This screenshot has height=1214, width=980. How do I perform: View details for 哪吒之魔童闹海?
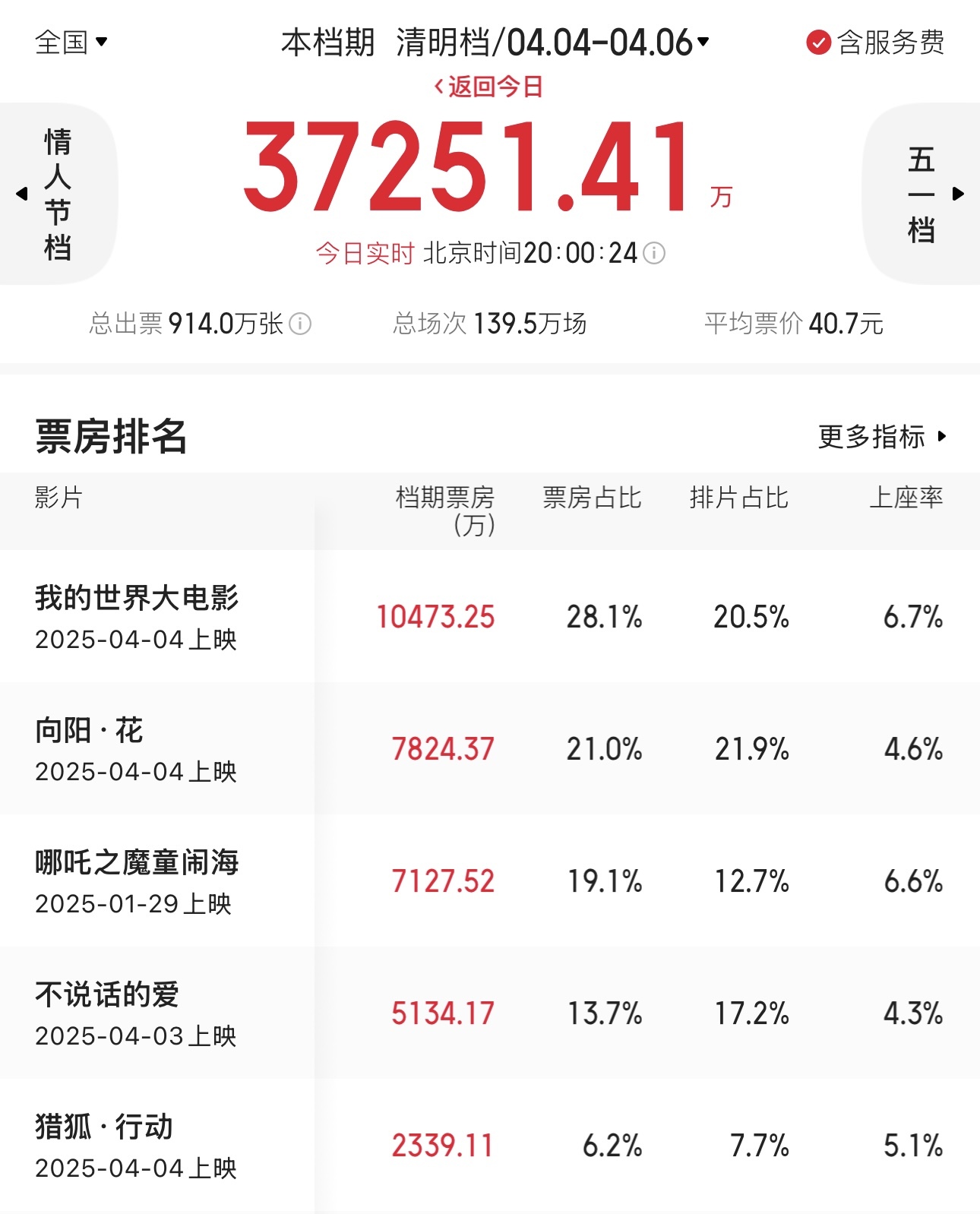tap(137, 880)
